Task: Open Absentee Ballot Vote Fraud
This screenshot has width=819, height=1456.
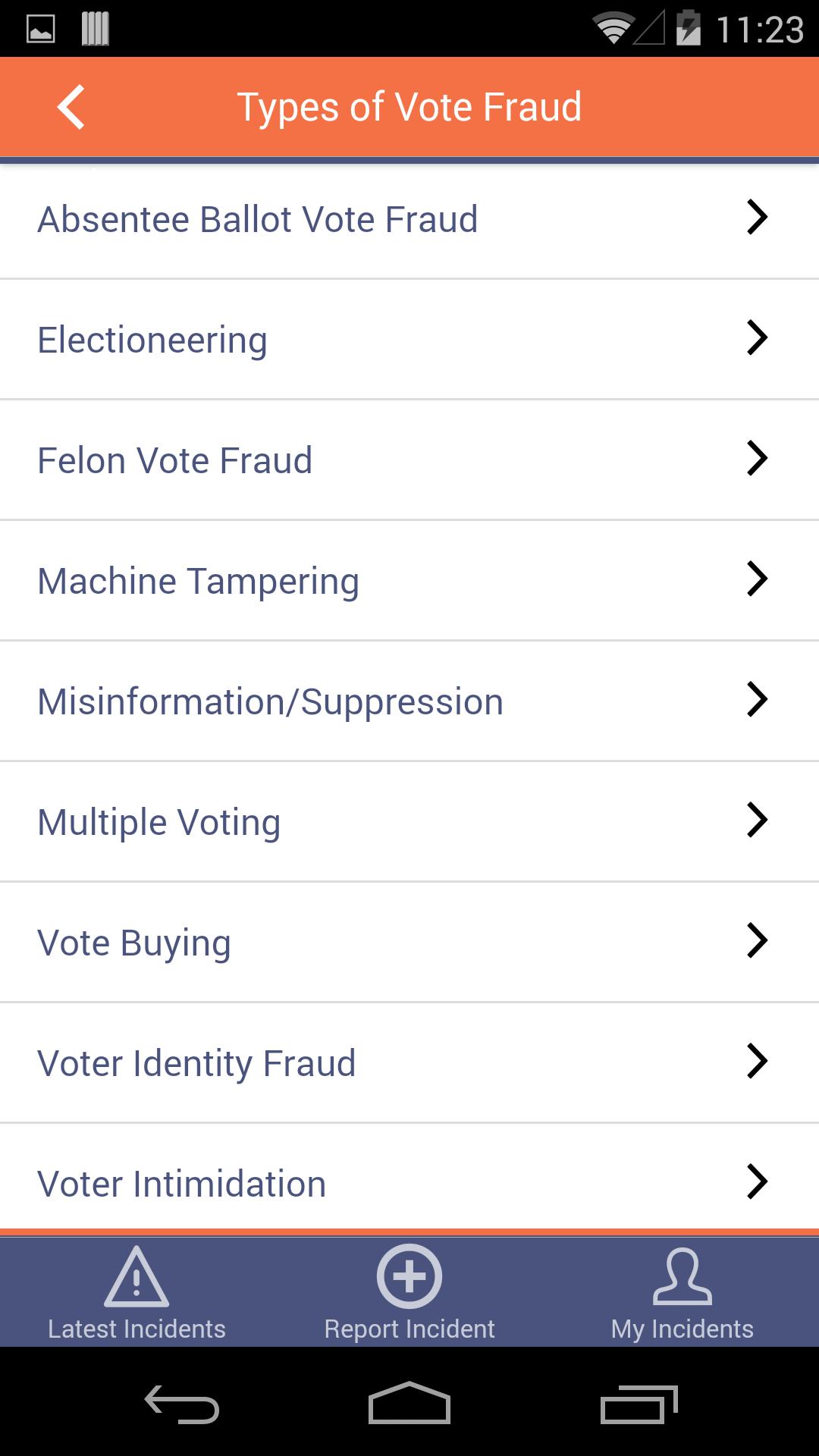Action: [409, 218]
